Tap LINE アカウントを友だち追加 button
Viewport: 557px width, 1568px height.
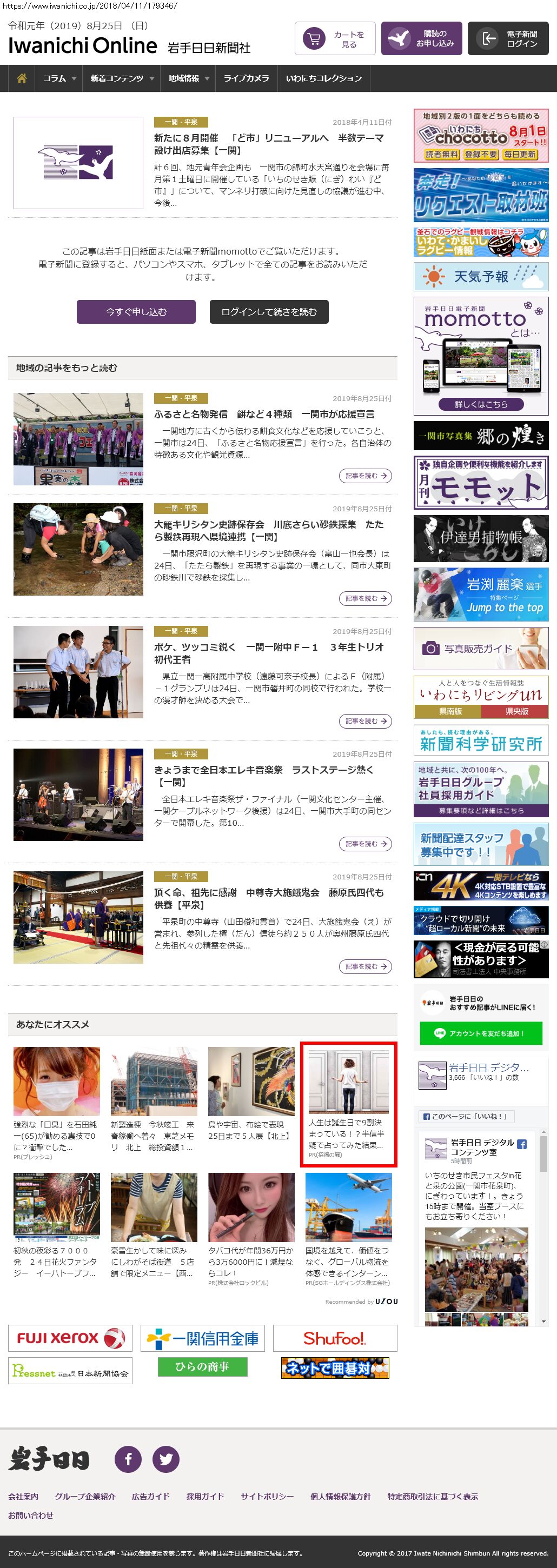pyautogui.click(x=480, y=1033)
